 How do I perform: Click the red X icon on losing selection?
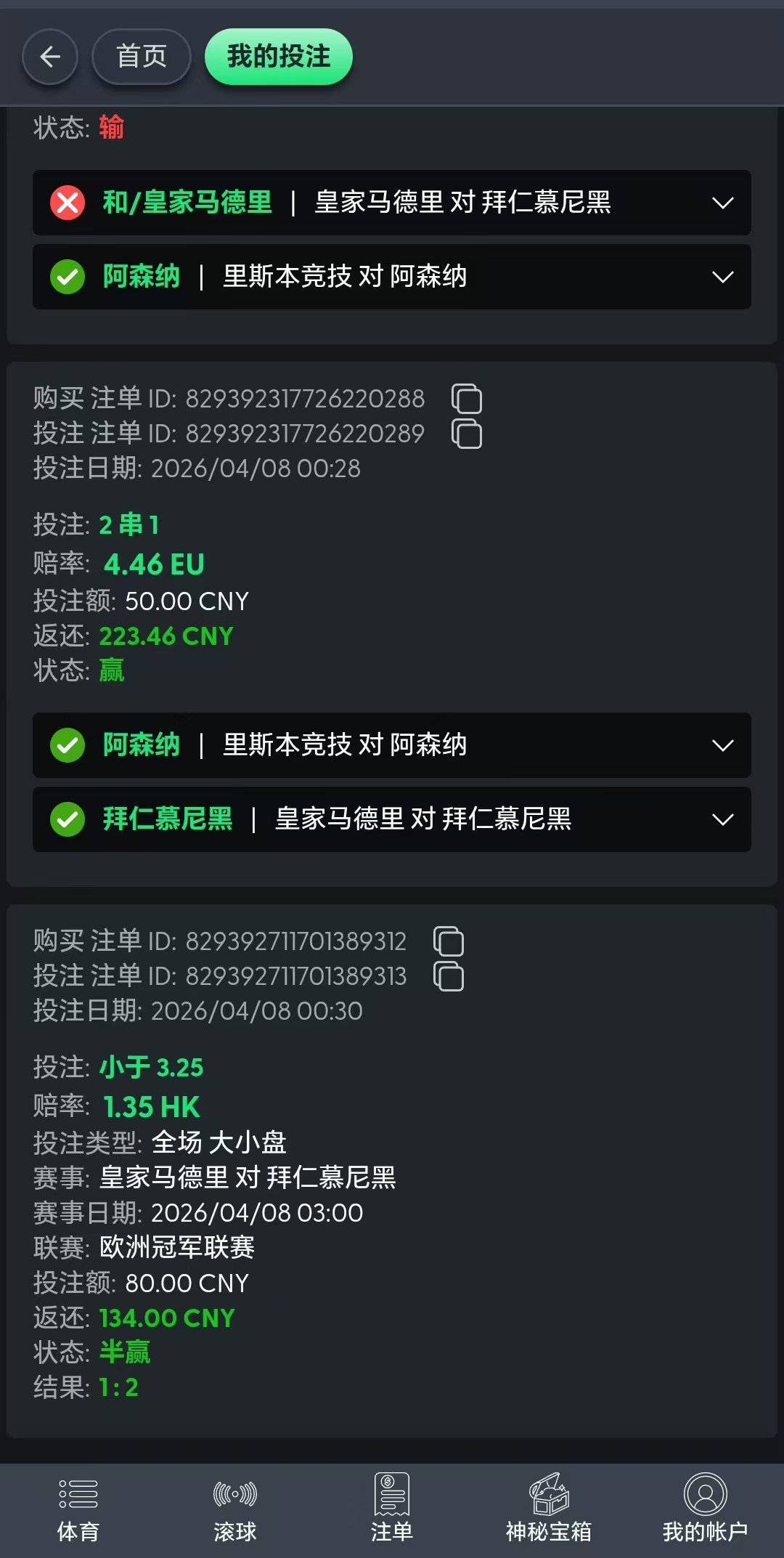pos(67,203)
